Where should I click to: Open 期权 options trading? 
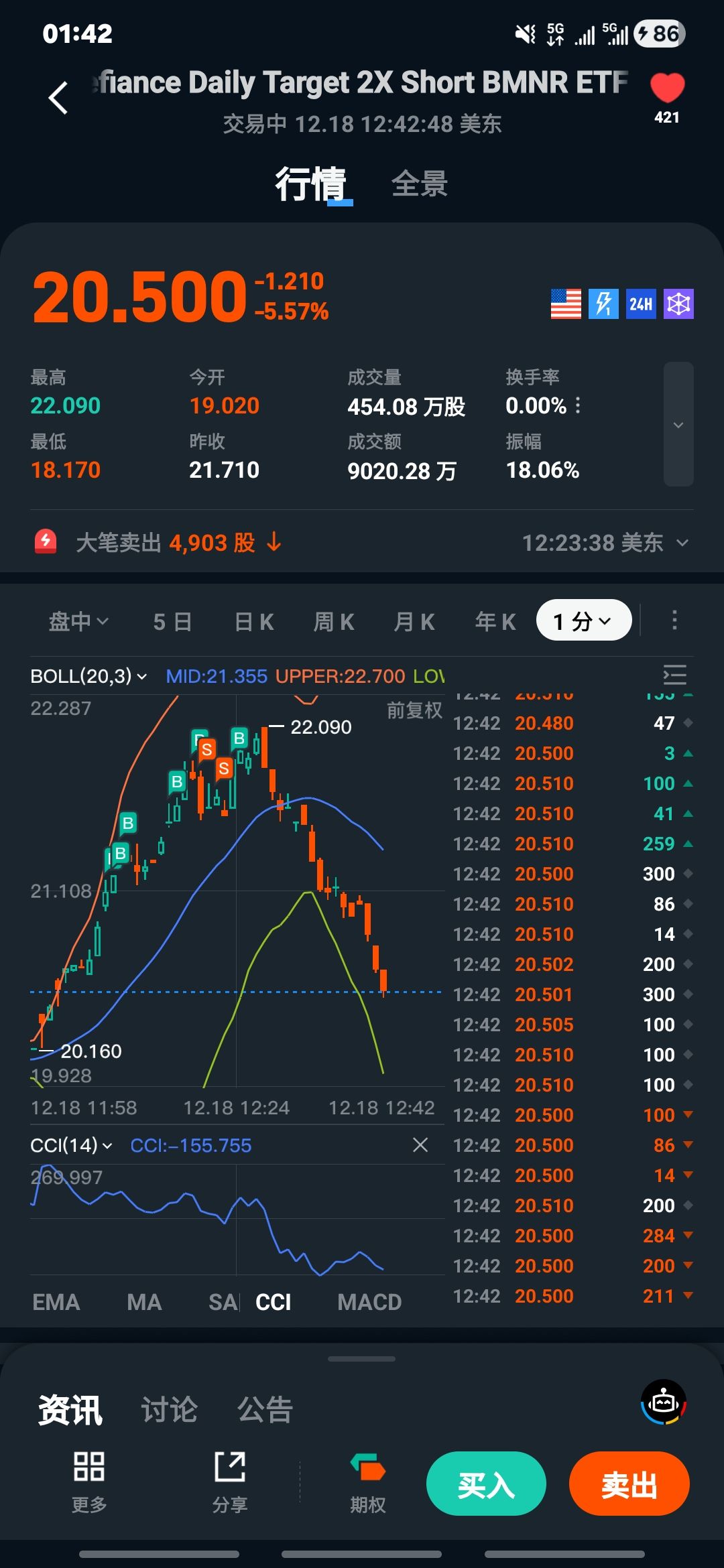368,1482
